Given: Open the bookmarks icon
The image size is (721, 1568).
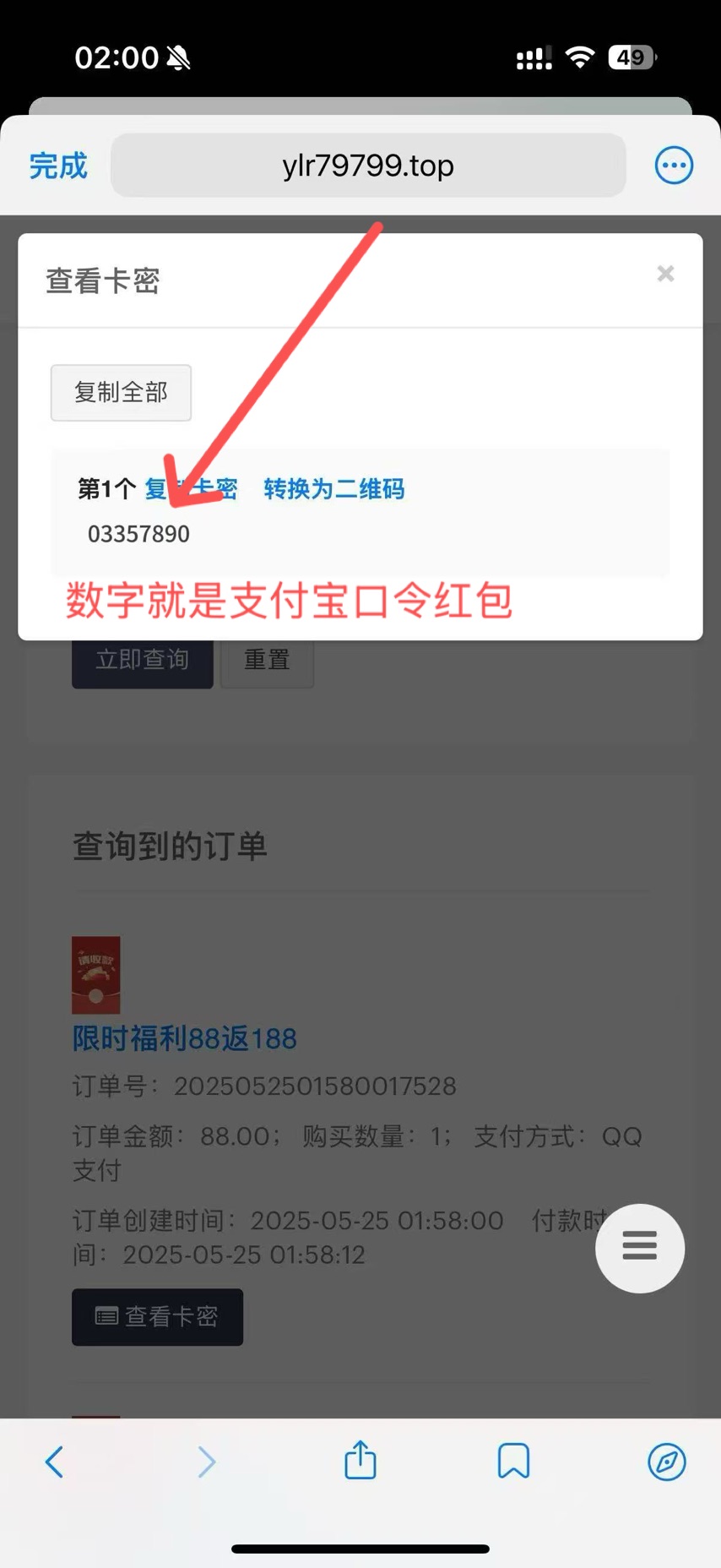Looking at the screenshot, I should 513,1461.
